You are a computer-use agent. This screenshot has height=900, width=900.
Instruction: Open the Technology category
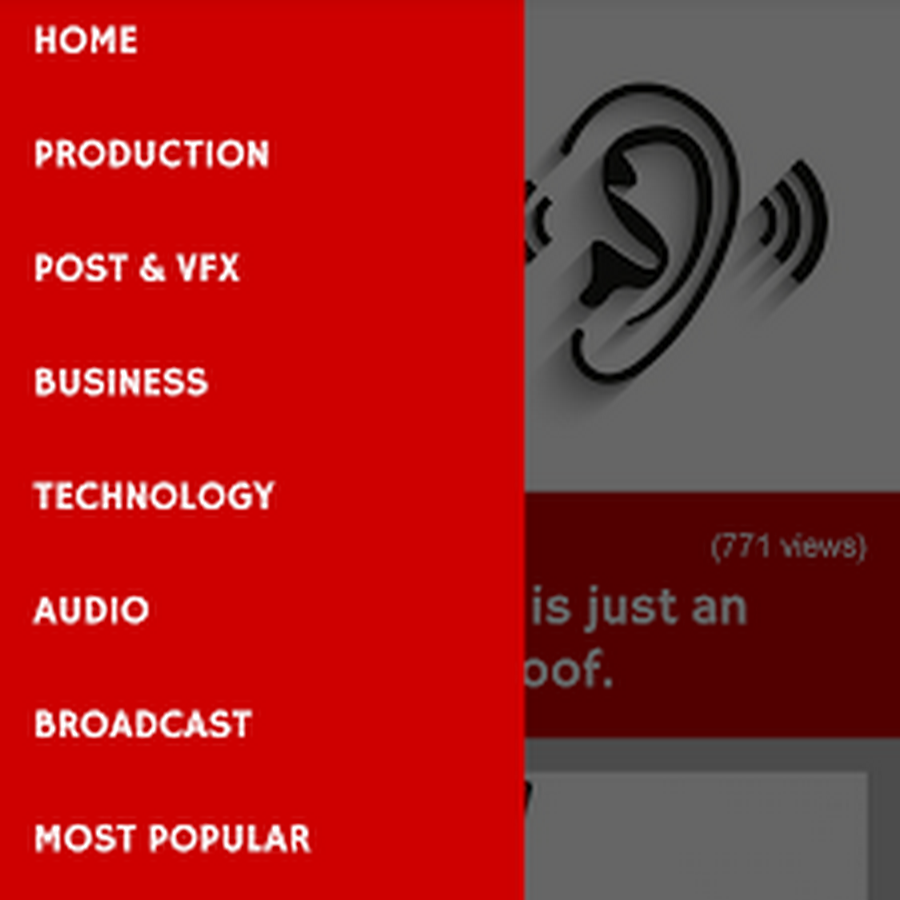point(154,496)
